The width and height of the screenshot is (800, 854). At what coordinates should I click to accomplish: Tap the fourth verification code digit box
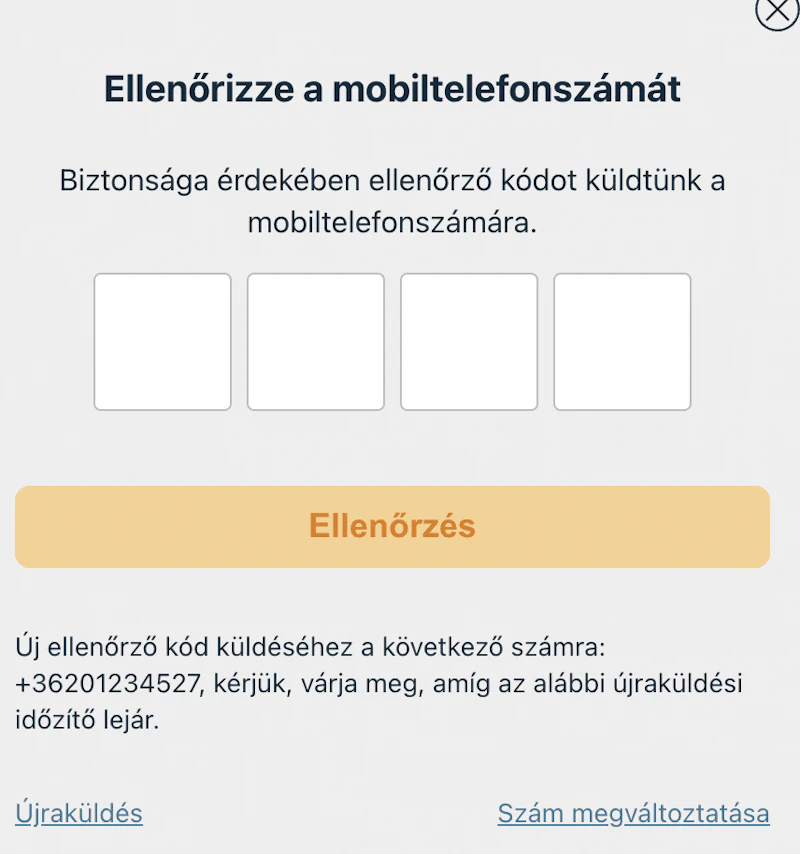click(622, 342)
